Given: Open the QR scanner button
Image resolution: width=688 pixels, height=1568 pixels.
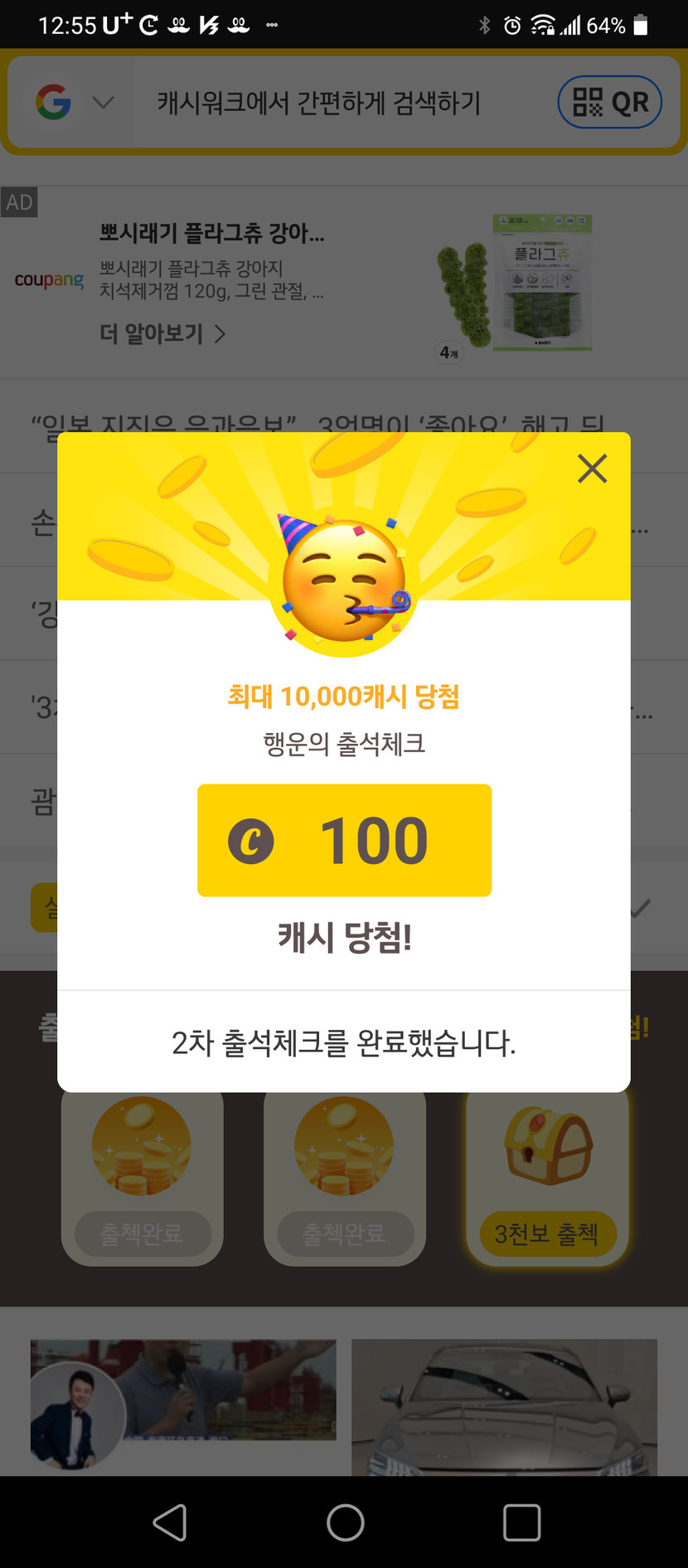Looking at the screenshot, I should pyautogui.click(x=609, y=102).
